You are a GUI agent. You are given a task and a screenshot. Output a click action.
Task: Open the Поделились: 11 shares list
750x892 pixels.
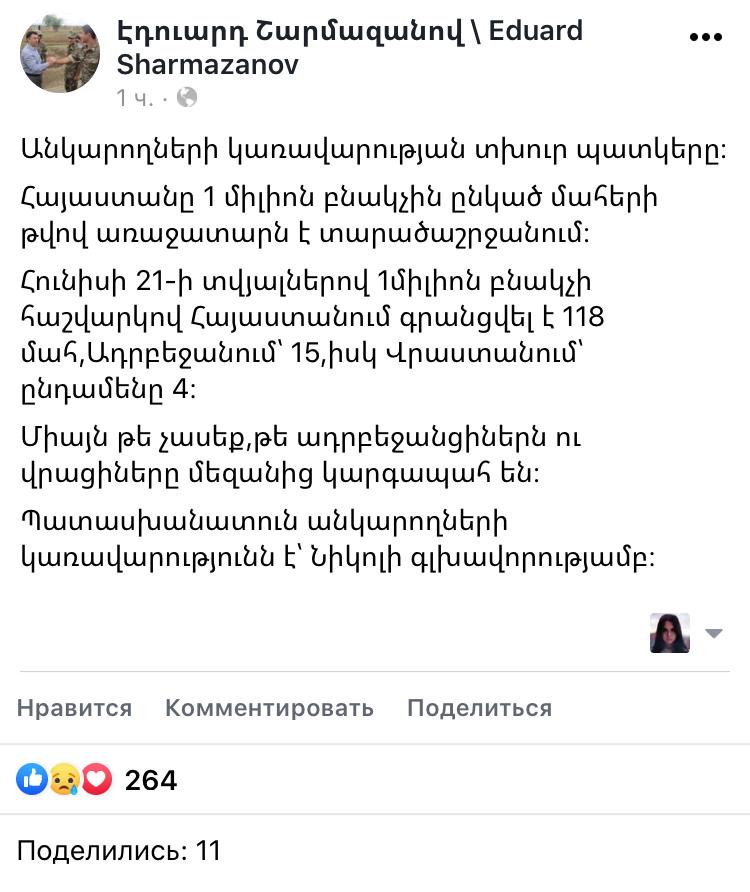coord(119,851)
